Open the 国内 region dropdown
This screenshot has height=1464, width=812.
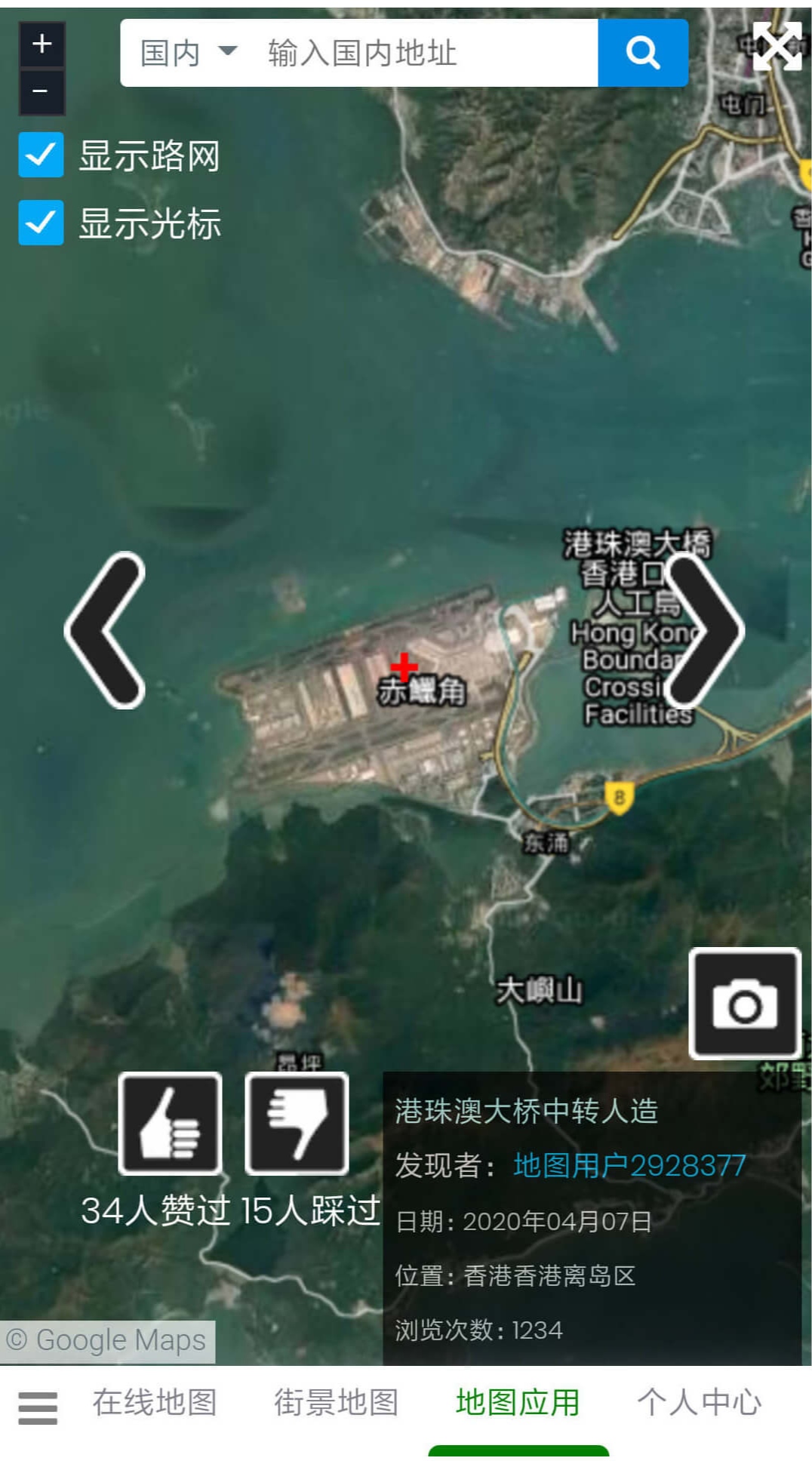189,53
